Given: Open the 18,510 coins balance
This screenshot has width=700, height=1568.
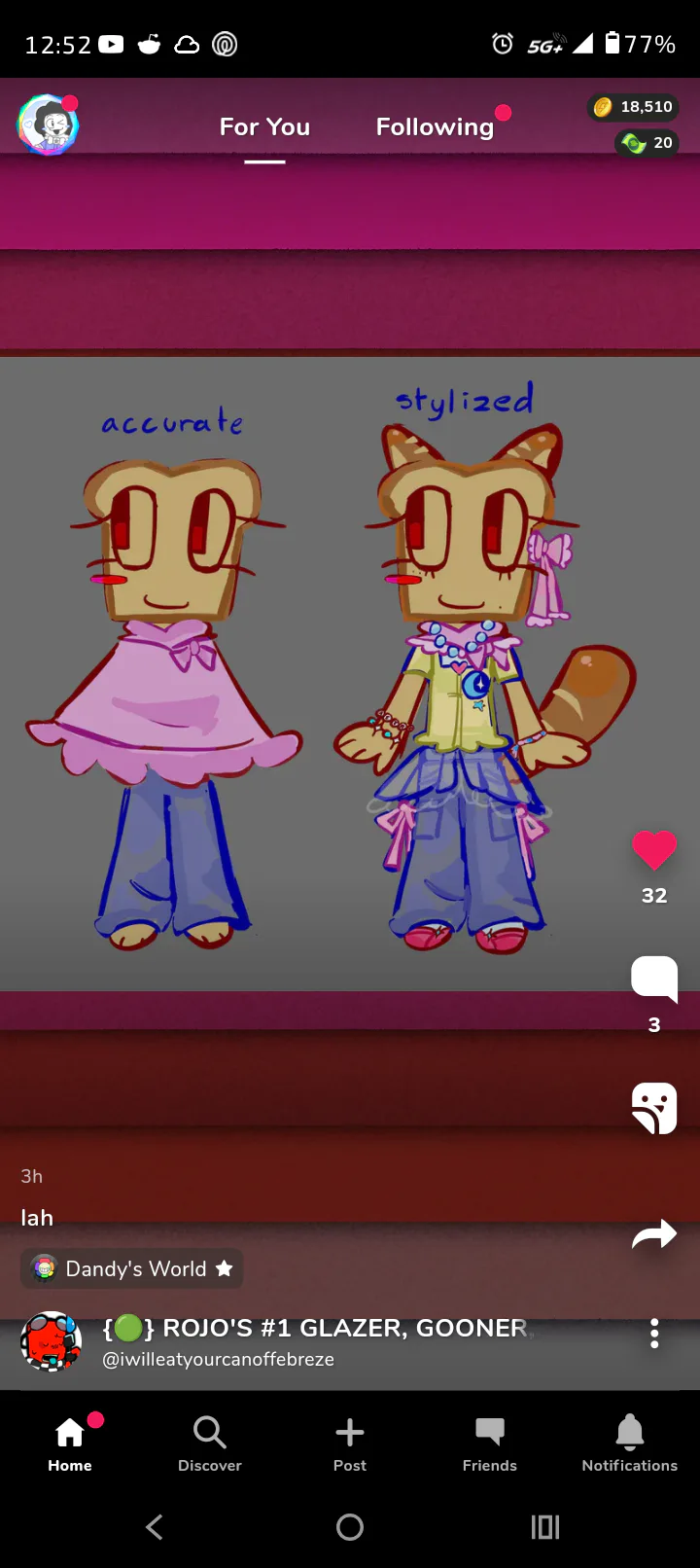Looking at the screenshot, I should (633, 107).
